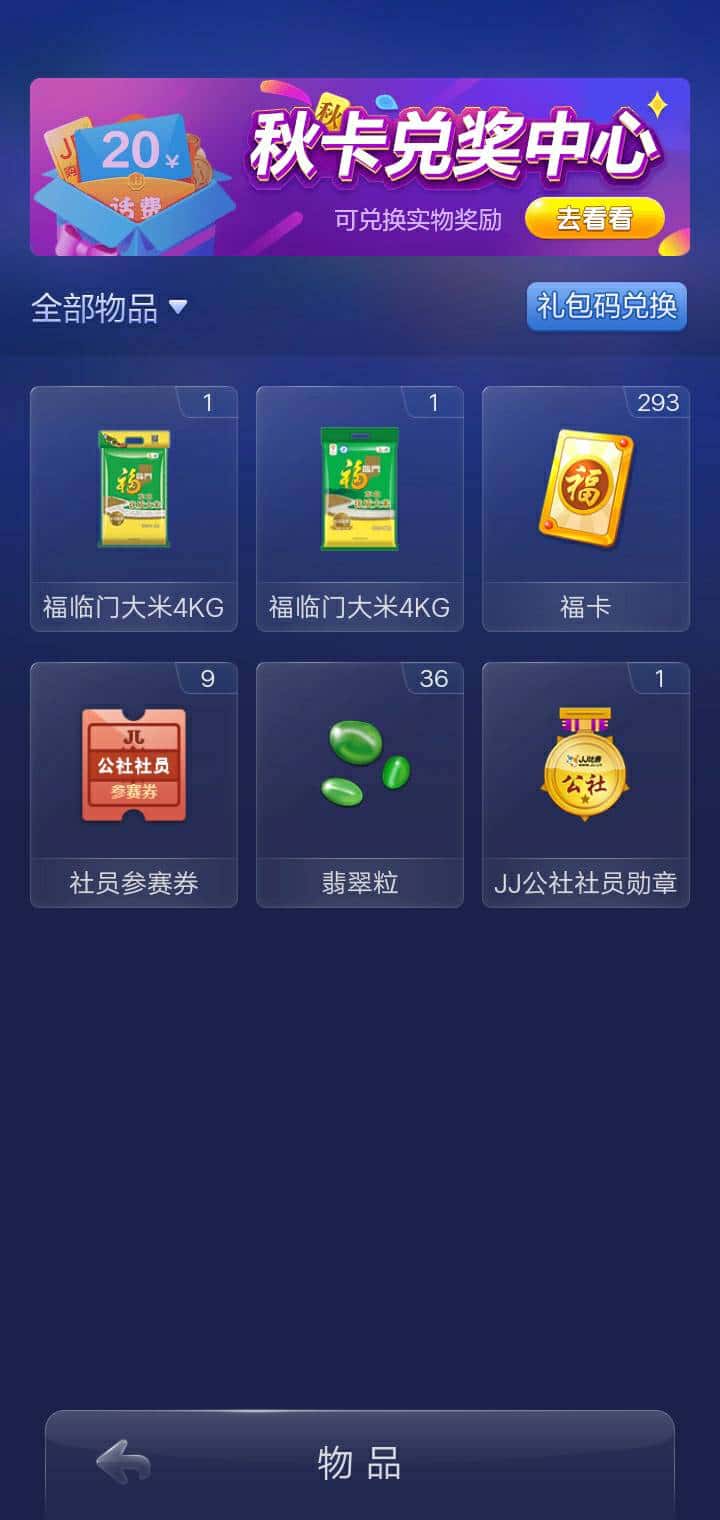Screen dimensions: 720x1520
Task: Expand the item category selector arrow
Action: point(180,308)
